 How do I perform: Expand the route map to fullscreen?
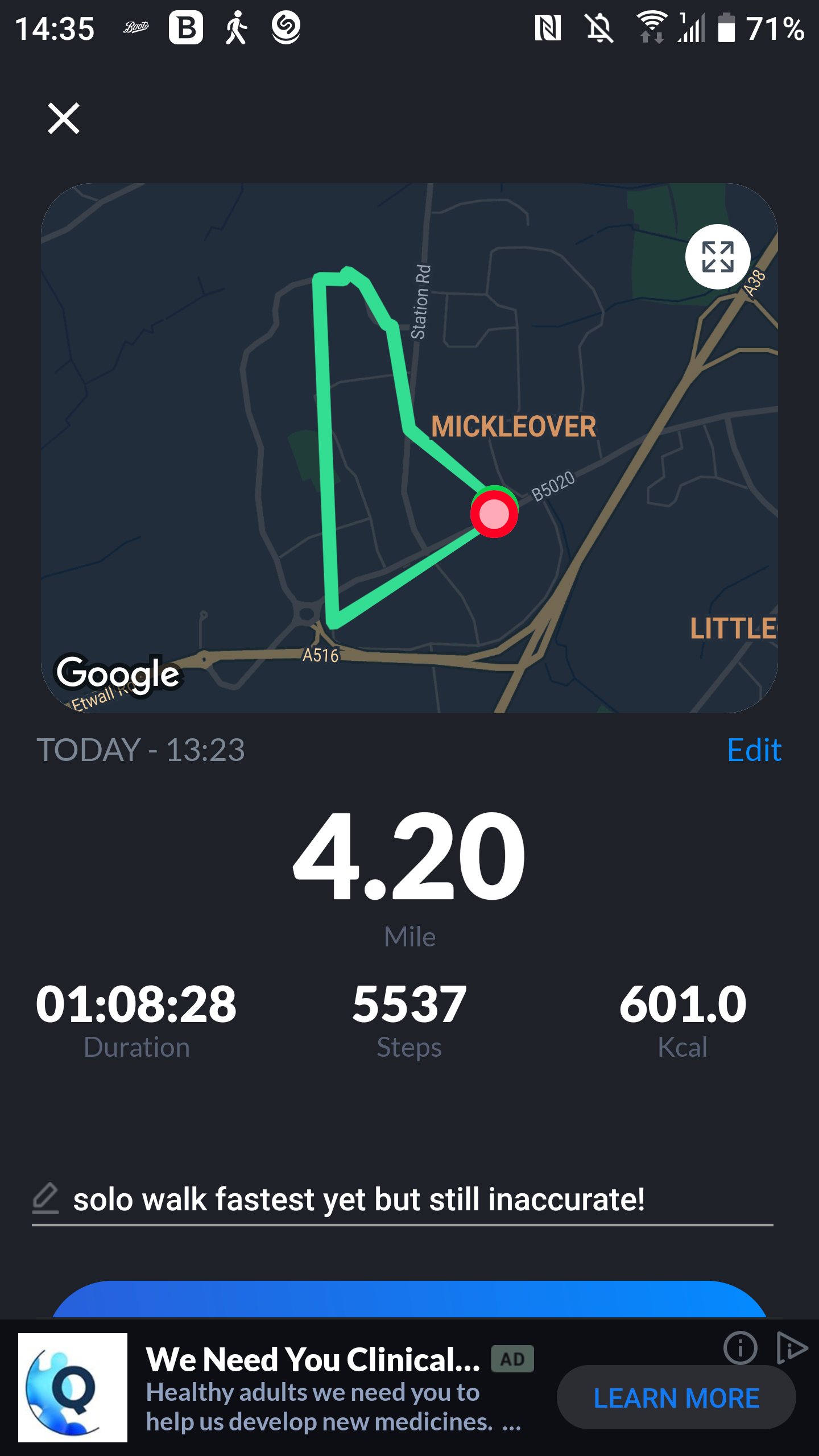(x=717, y=257)
